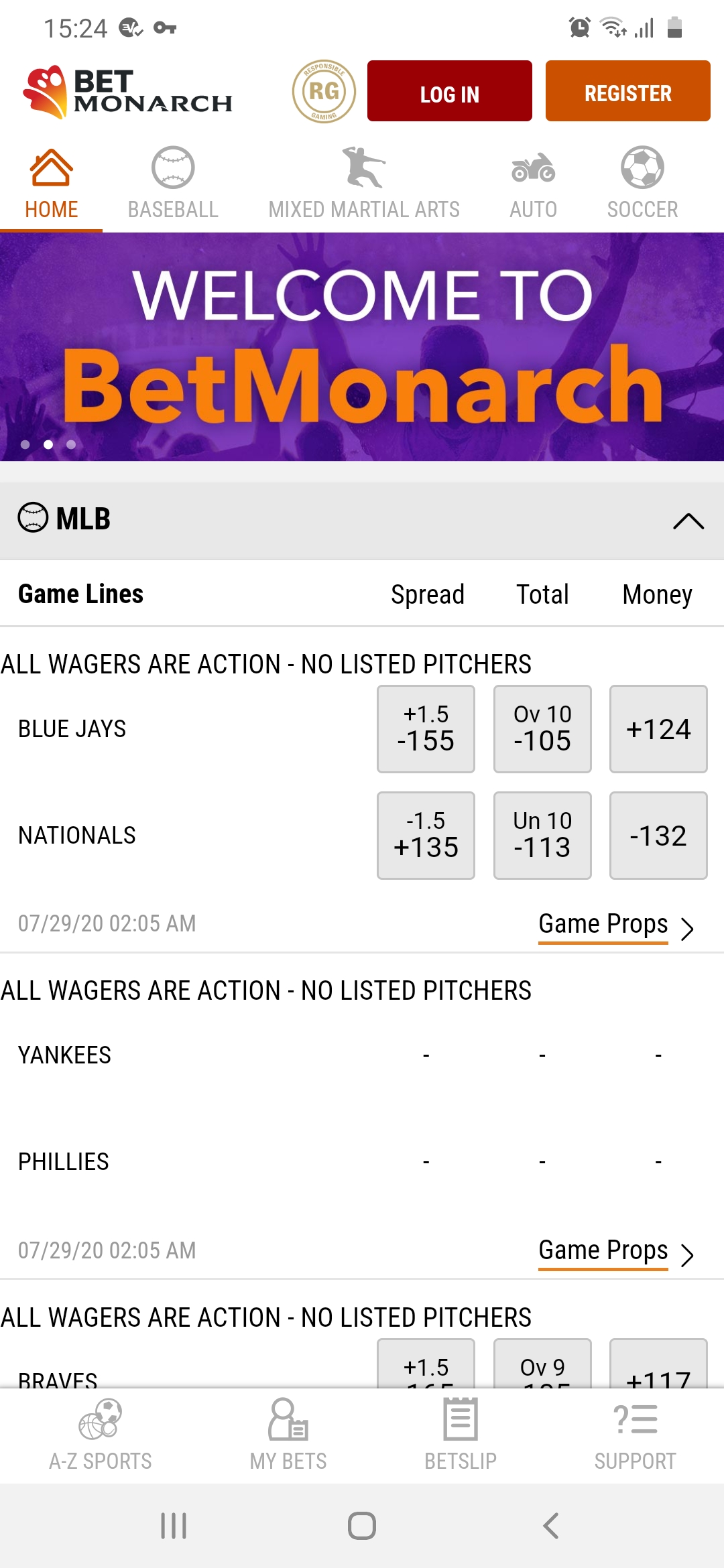Open the Betslip
Image resolution: width=724 pixels, height=1568 pixels.
coord(461,1435)
